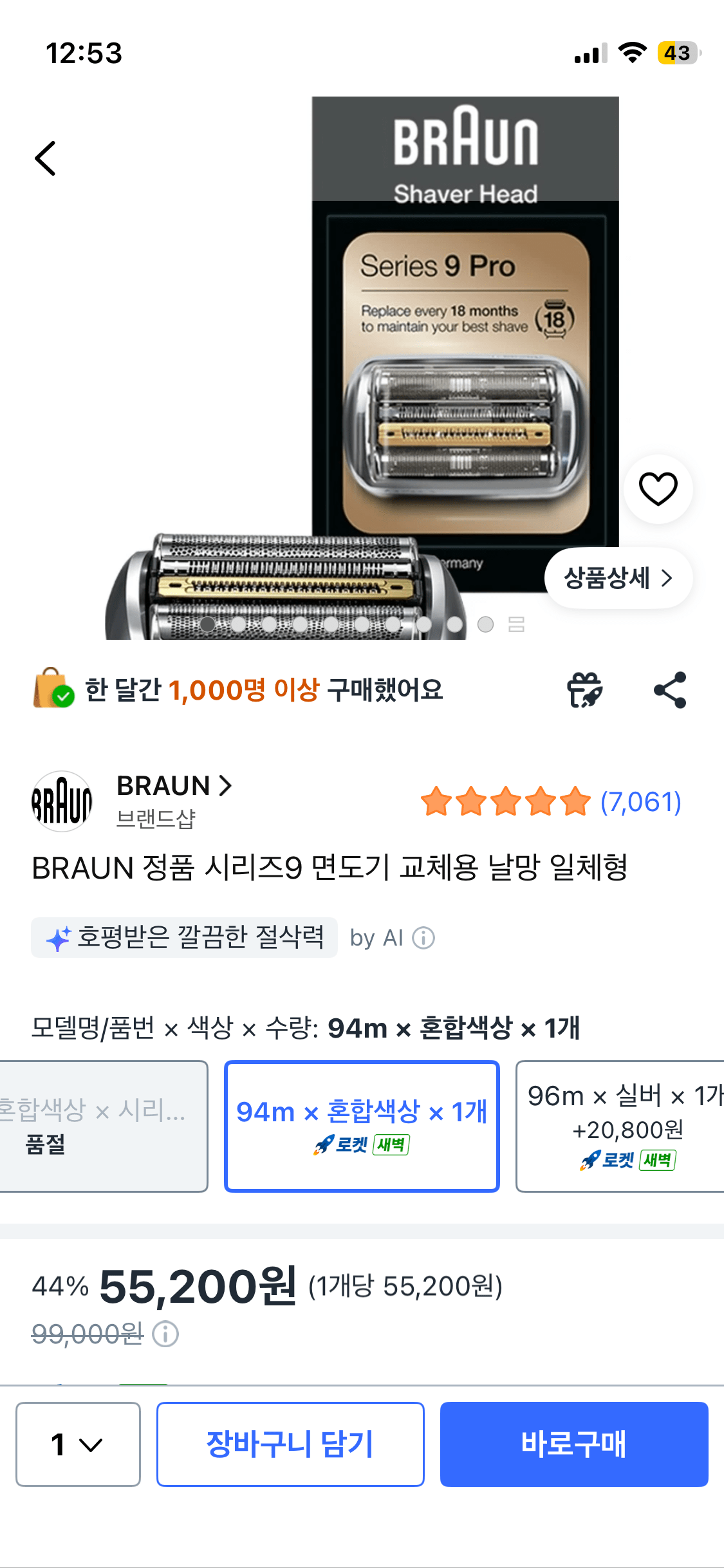
Task: Open the quantity selector dropdown
Action: point(76,1444)
